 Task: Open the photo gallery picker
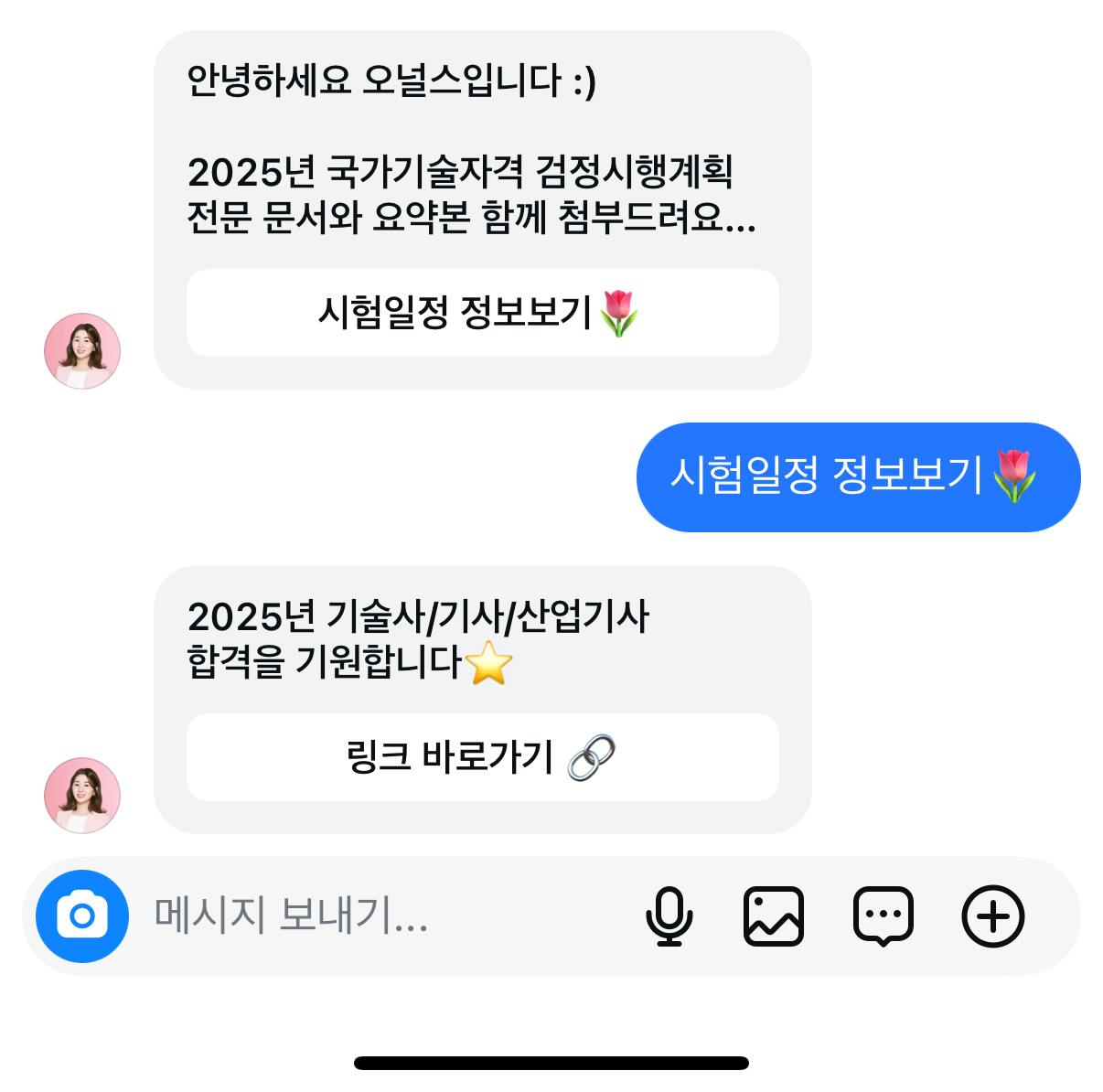coord(774,915)
